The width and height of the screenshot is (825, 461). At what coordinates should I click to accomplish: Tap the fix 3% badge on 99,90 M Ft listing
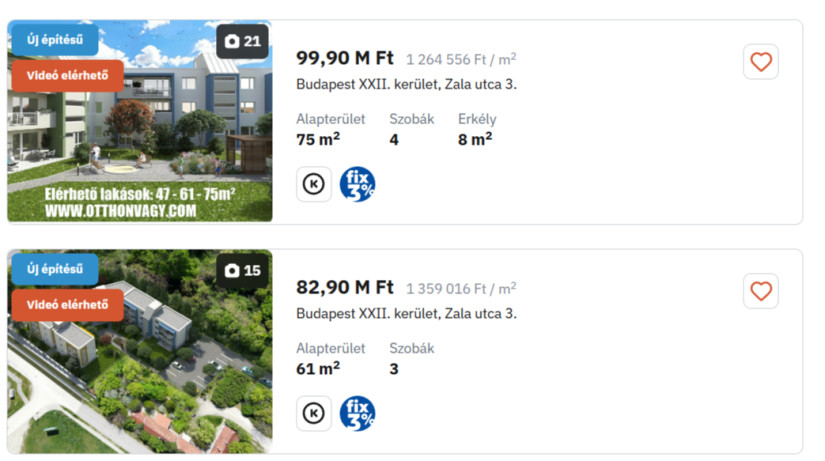point(357,184)
